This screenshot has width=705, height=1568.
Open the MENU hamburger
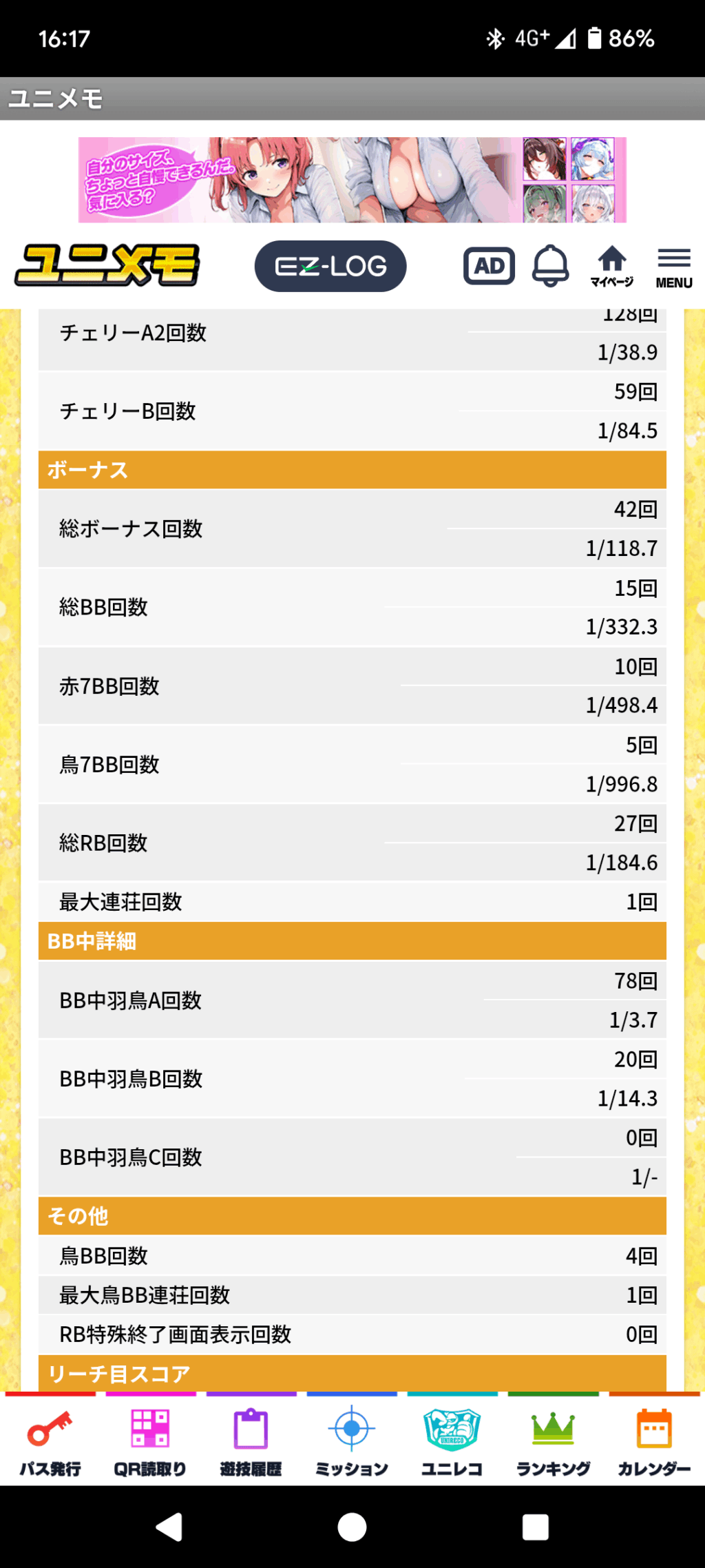coord(673,267)
